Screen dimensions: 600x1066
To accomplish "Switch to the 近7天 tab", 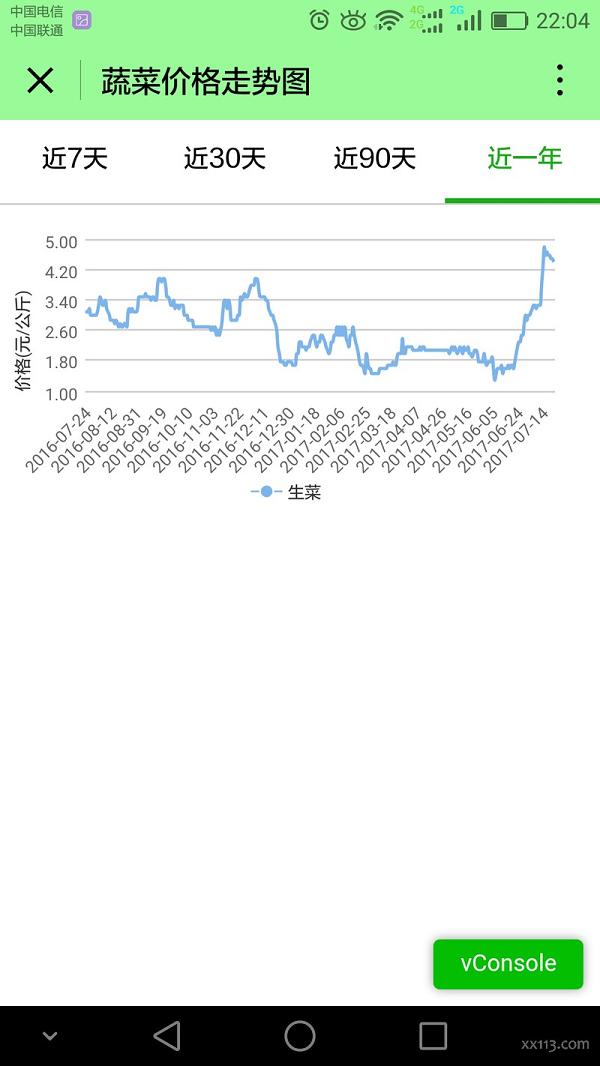I will pyautogui.click(x=75, y=159).
